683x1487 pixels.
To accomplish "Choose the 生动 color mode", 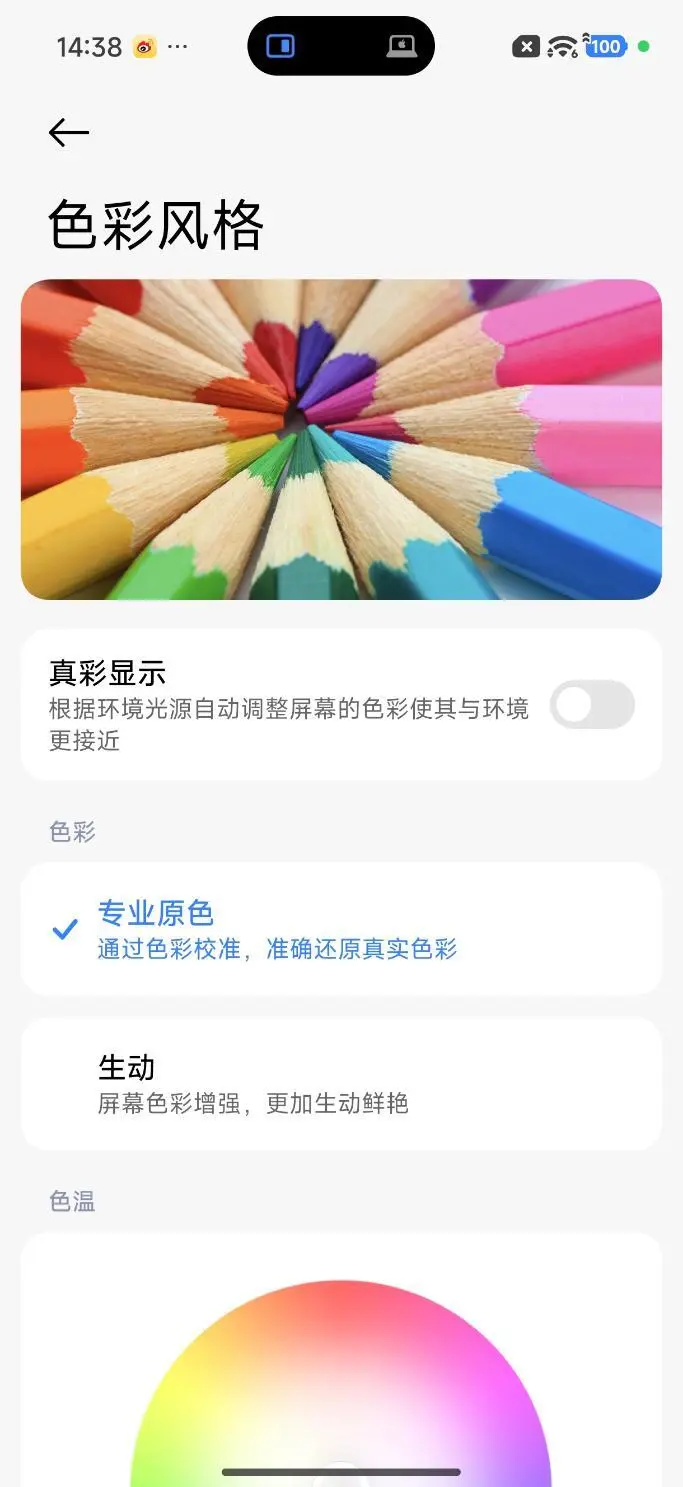I will [x=340, y=1084].
